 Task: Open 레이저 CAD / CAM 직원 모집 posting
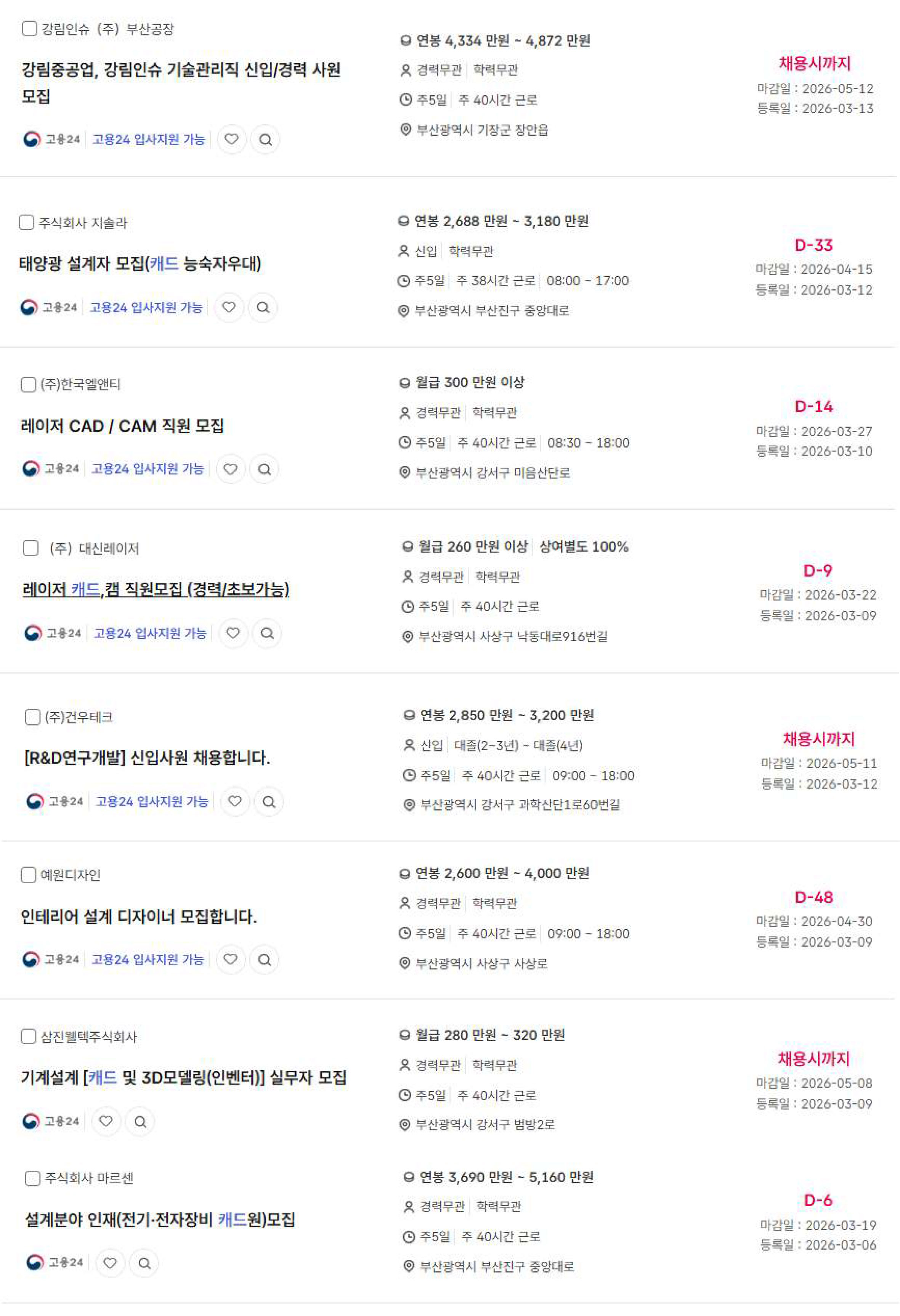tap(122, 426)
